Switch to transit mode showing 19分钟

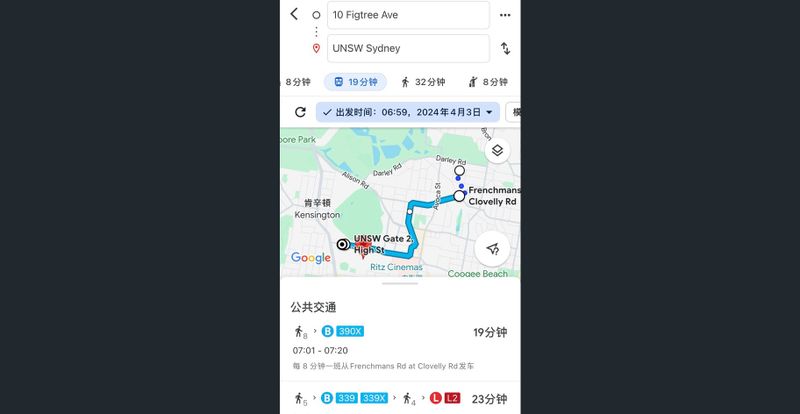click(355, 82)
